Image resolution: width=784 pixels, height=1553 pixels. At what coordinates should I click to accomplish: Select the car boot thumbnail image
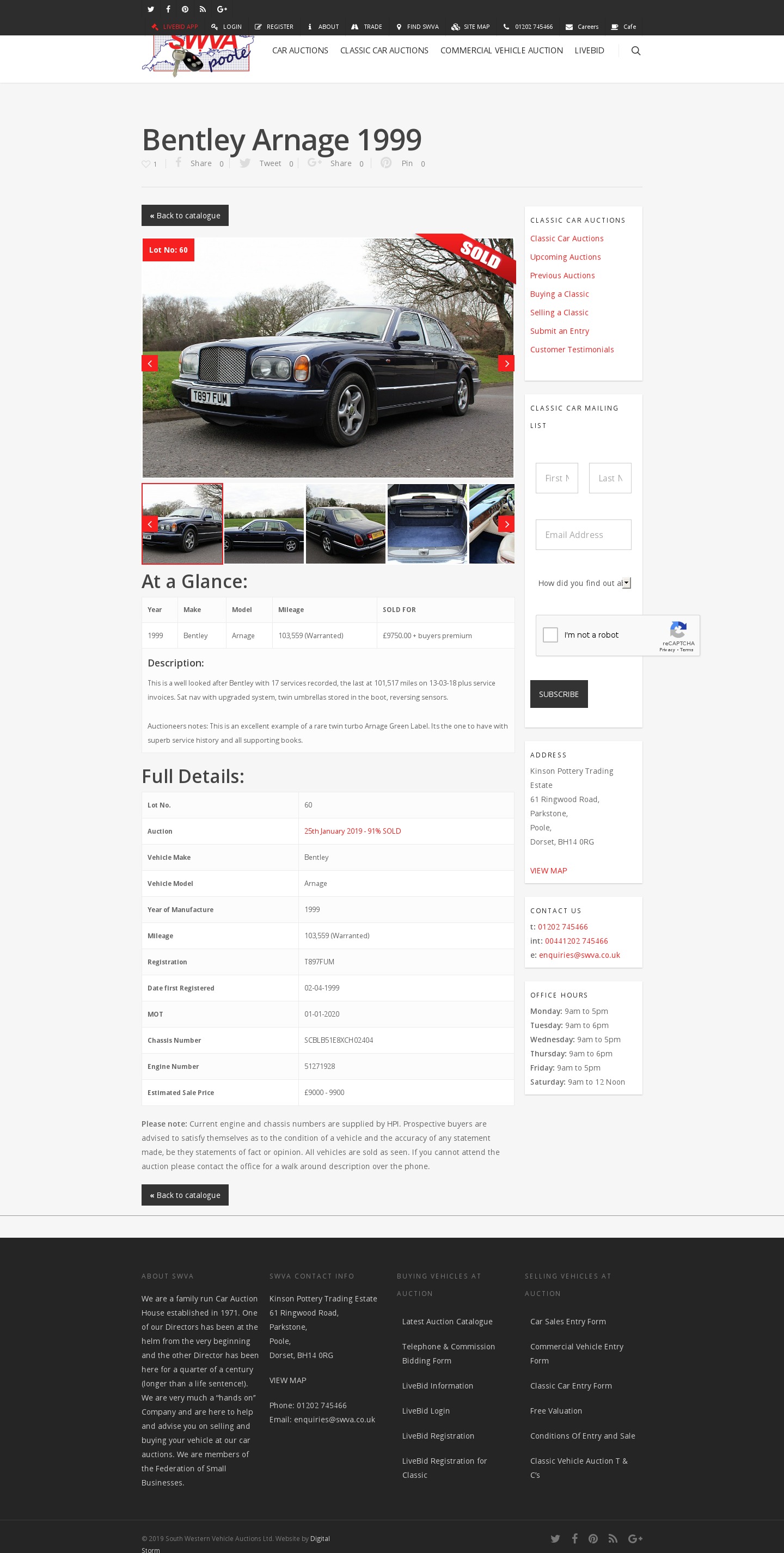pyautogui.click(x=427, y=523)
